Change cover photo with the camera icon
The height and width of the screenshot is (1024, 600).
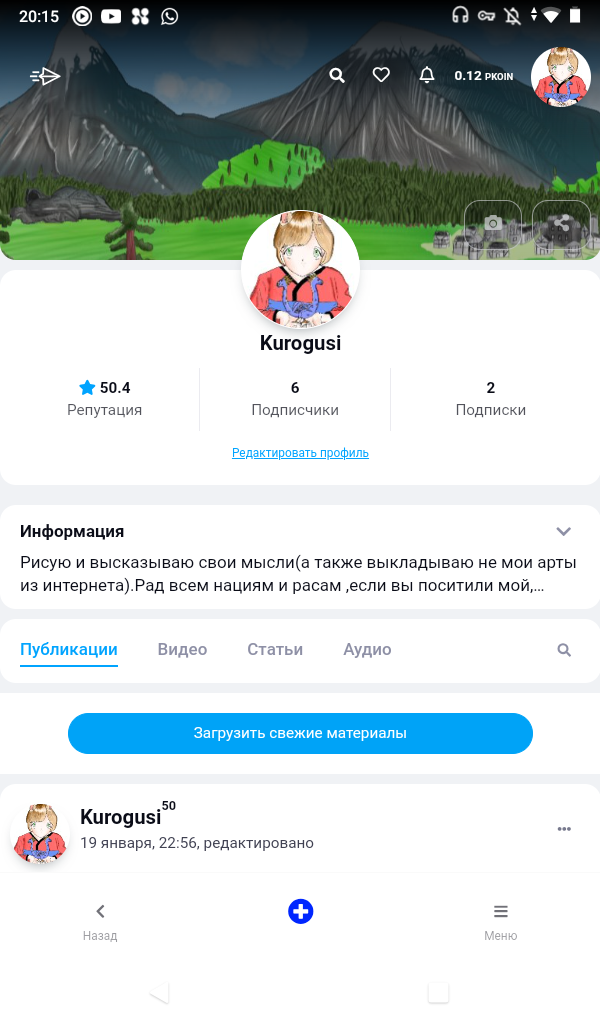[493, 225]
